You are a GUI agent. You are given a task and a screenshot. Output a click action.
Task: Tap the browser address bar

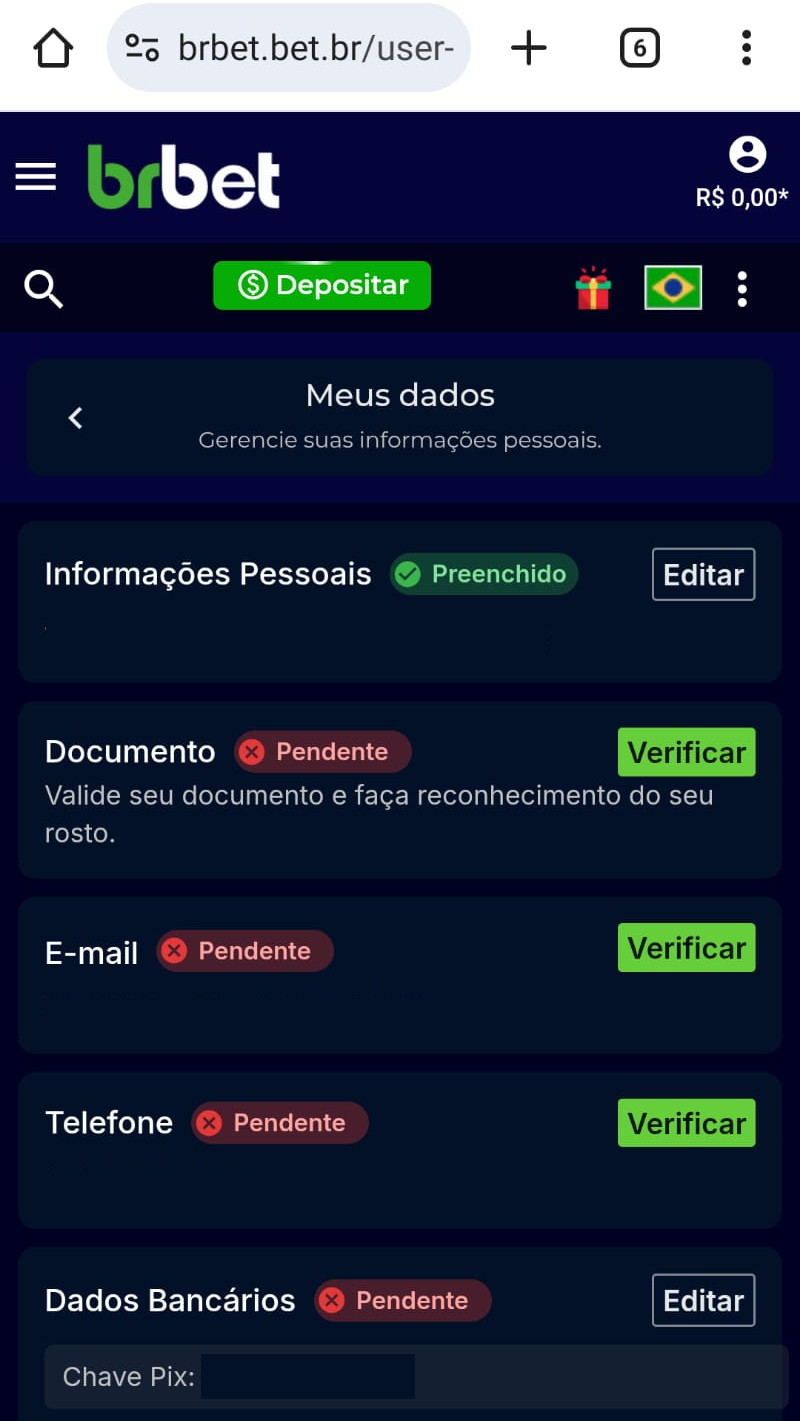pos(289,47)
